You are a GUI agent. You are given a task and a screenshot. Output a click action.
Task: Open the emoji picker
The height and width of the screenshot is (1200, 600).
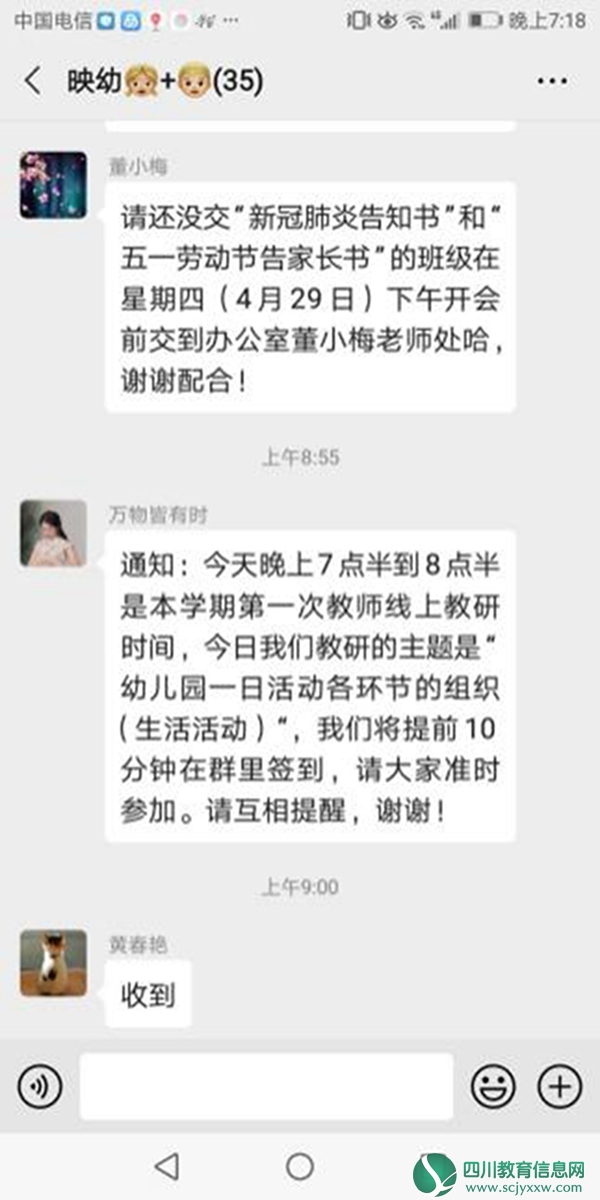493,1085
